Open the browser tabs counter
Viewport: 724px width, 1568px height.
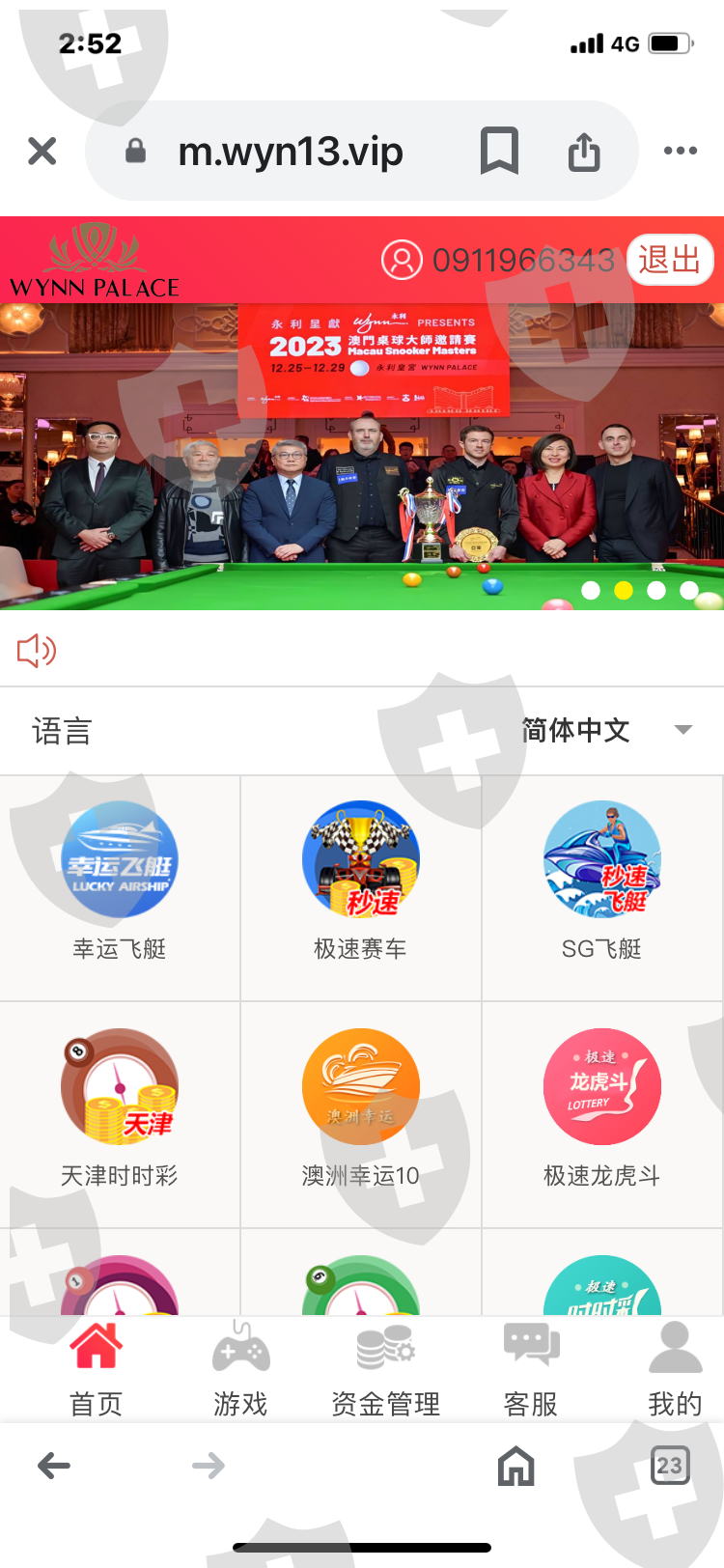pyautogui.click(x=669, y=1466)
